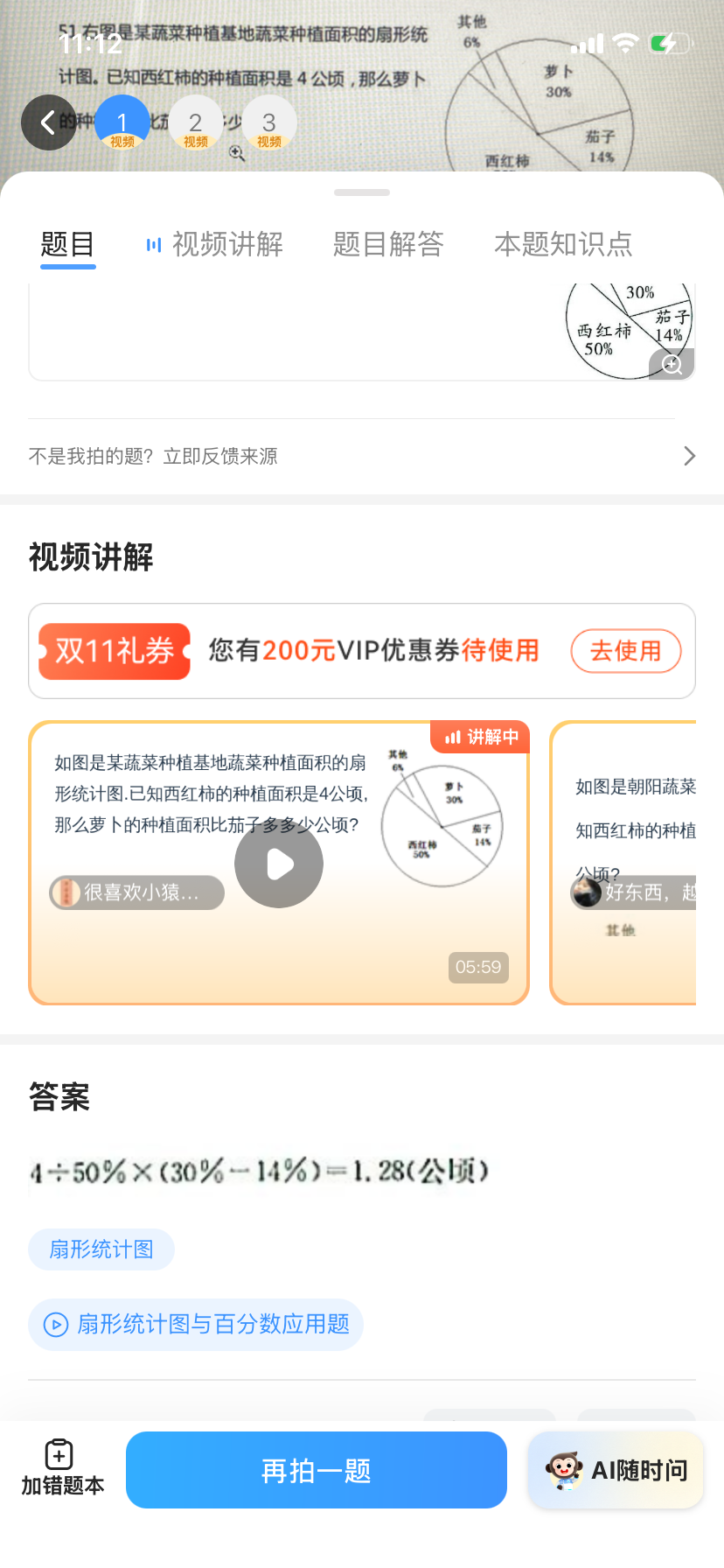The width and height of the screenshot is (724, 1568).
Task: Play the 05:59 explanation video
Action: point(278,863)
